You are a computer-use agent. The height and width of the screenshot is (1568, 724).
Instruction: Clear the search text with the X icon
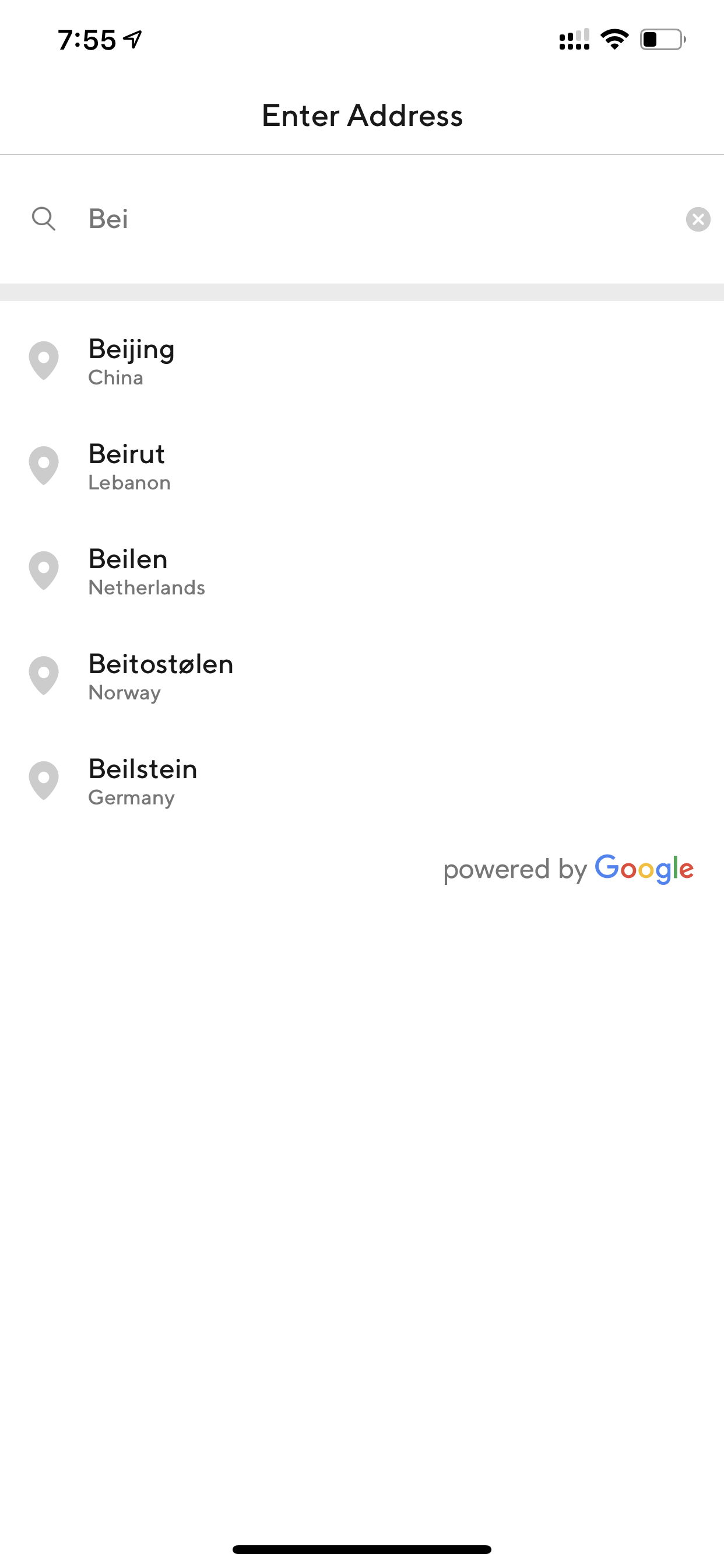(698, 219)
